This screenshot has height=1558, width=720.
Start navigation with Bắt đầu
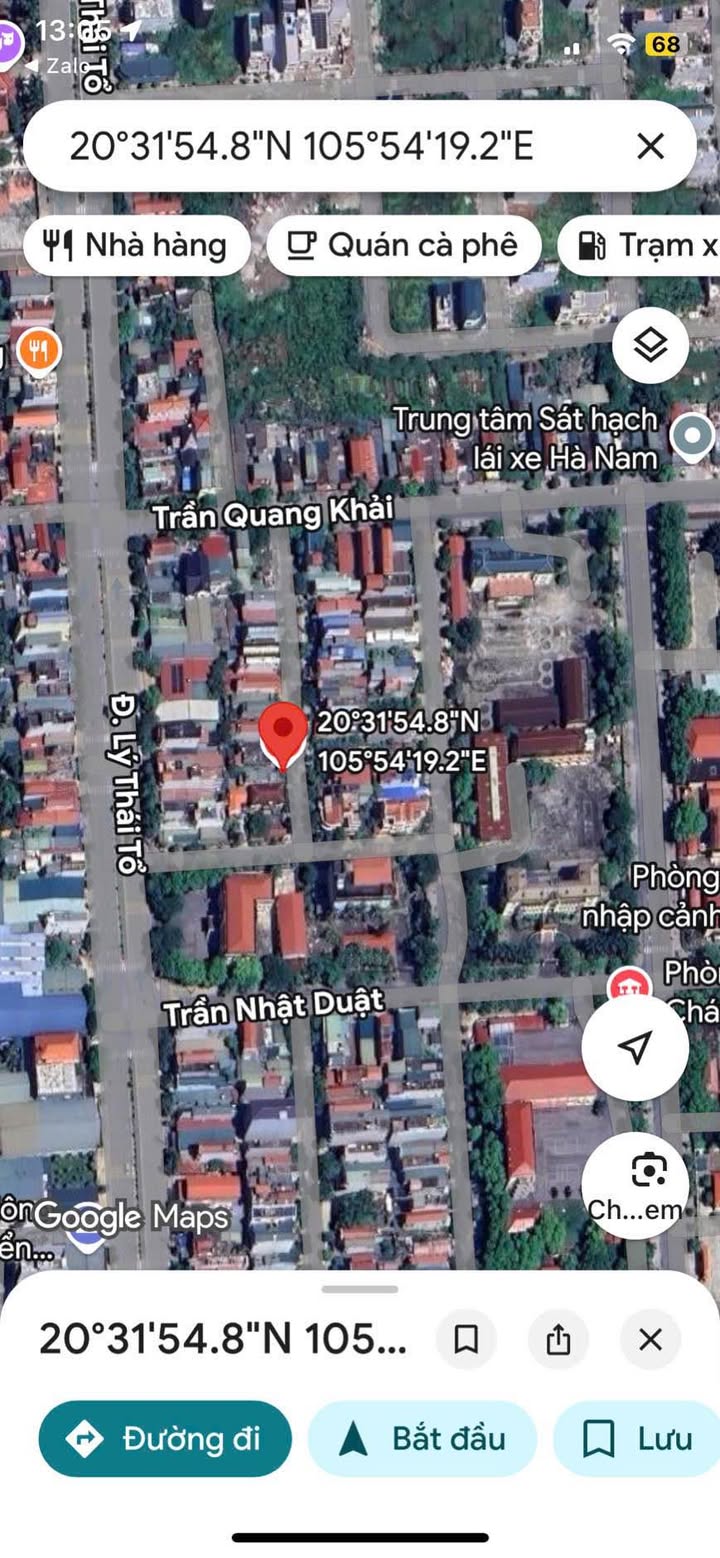421,1439
